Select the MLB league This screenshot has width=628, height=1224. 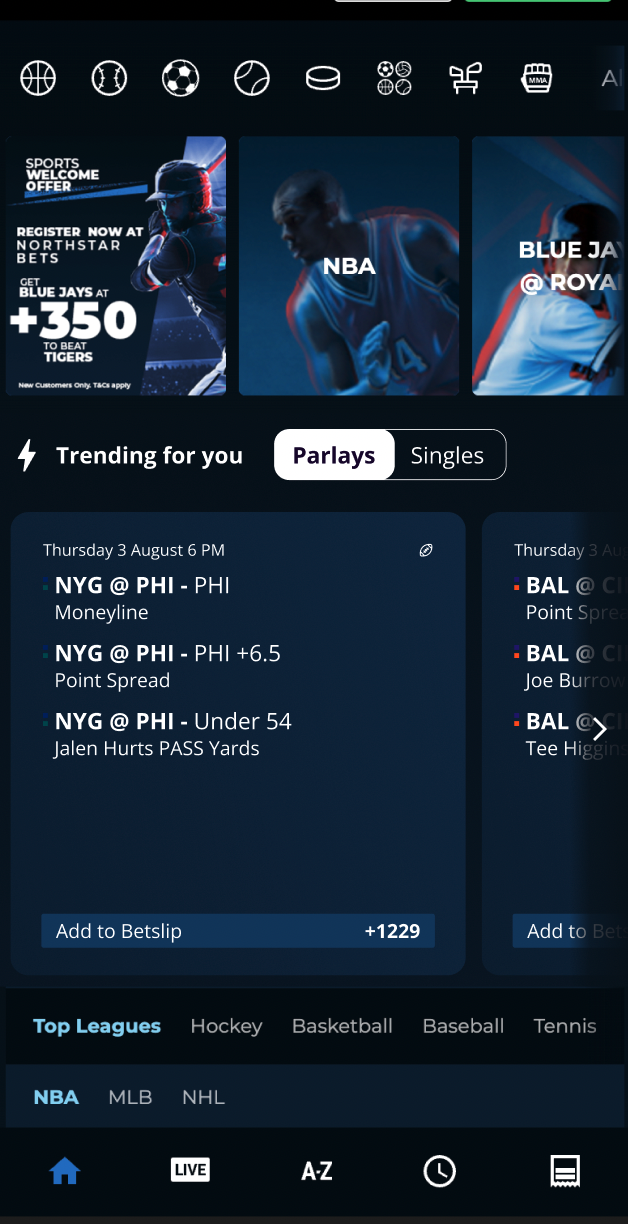130,1097
